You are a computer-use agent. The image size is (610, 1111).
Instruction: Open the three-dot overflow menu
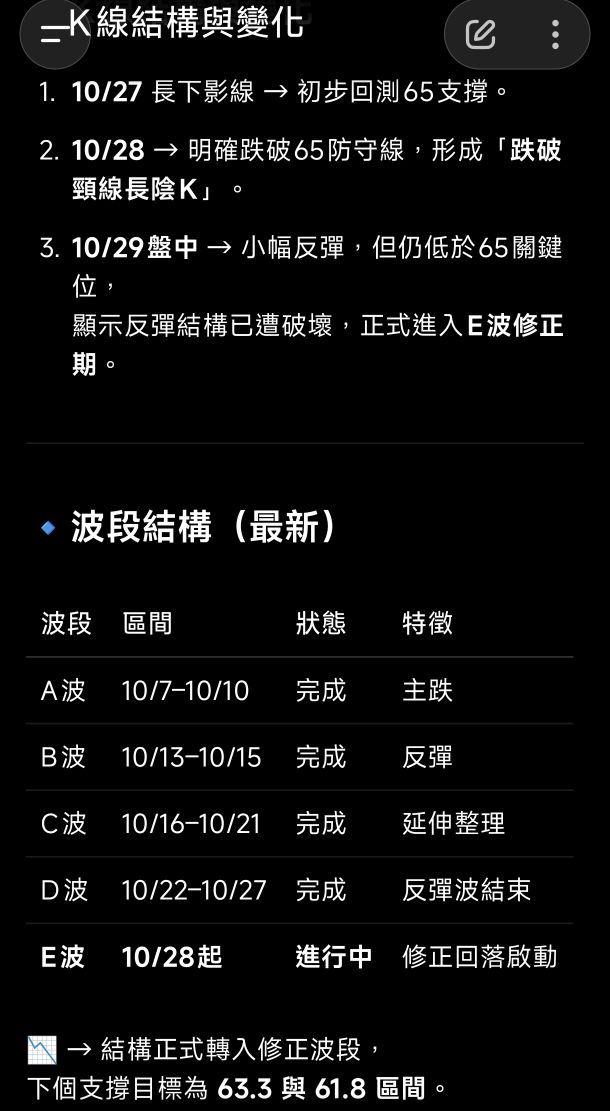pos(555,35)
